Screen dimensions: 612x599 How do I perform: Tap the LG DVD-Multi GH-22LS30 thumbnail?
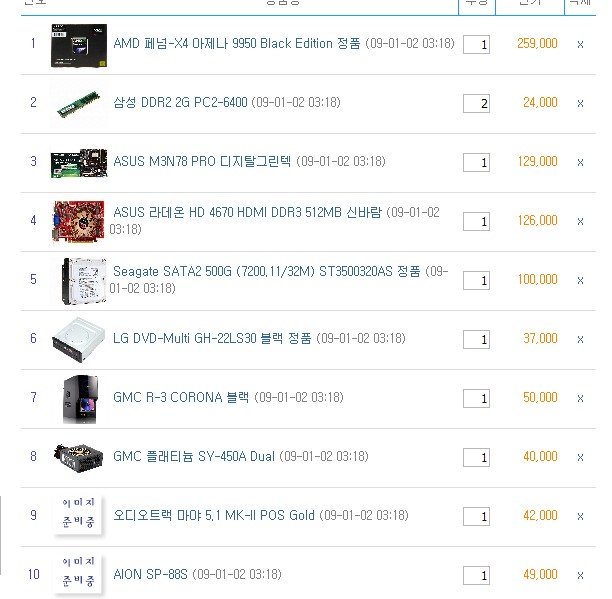78,339
